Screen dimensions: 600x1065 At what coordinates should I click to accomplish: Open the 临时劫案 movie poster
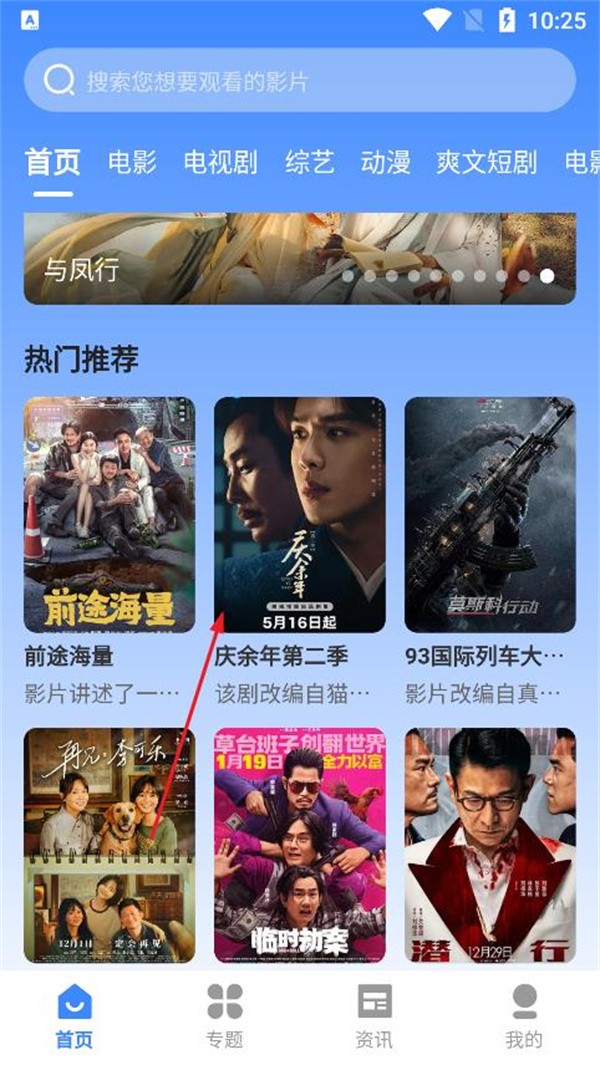tap(300, 845)
